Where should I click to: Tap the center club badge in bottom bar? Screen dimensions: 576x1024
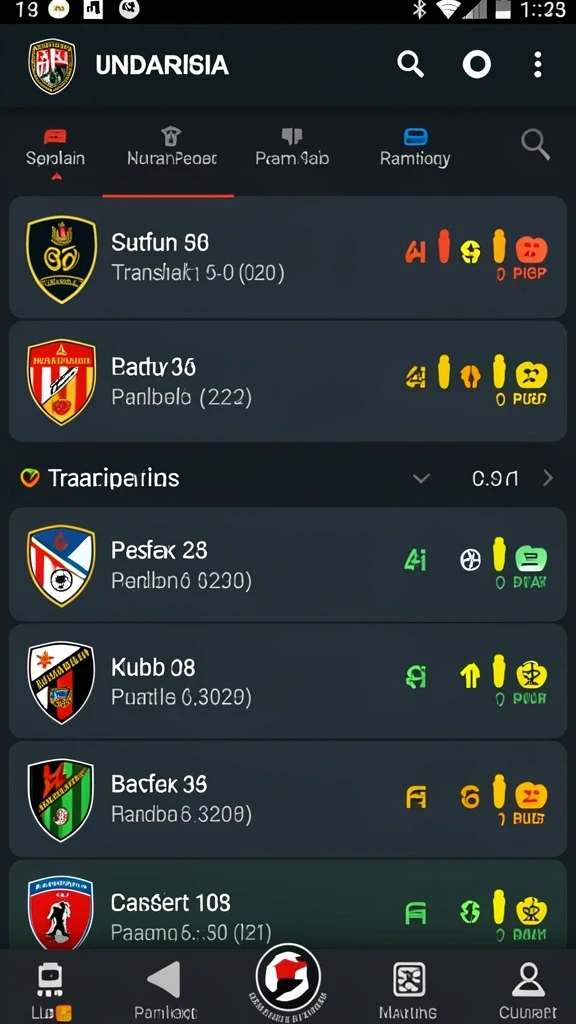[x=288, y=978]
